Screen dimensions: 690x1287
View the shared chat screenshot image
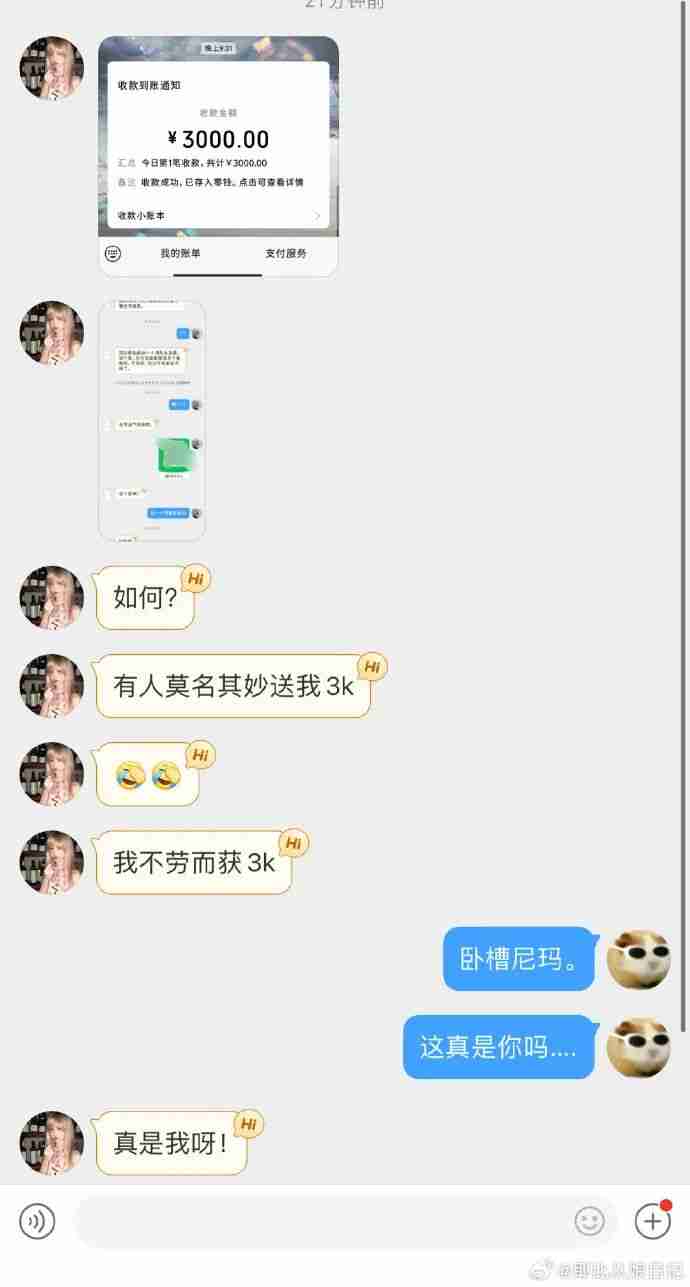[151, 420]
